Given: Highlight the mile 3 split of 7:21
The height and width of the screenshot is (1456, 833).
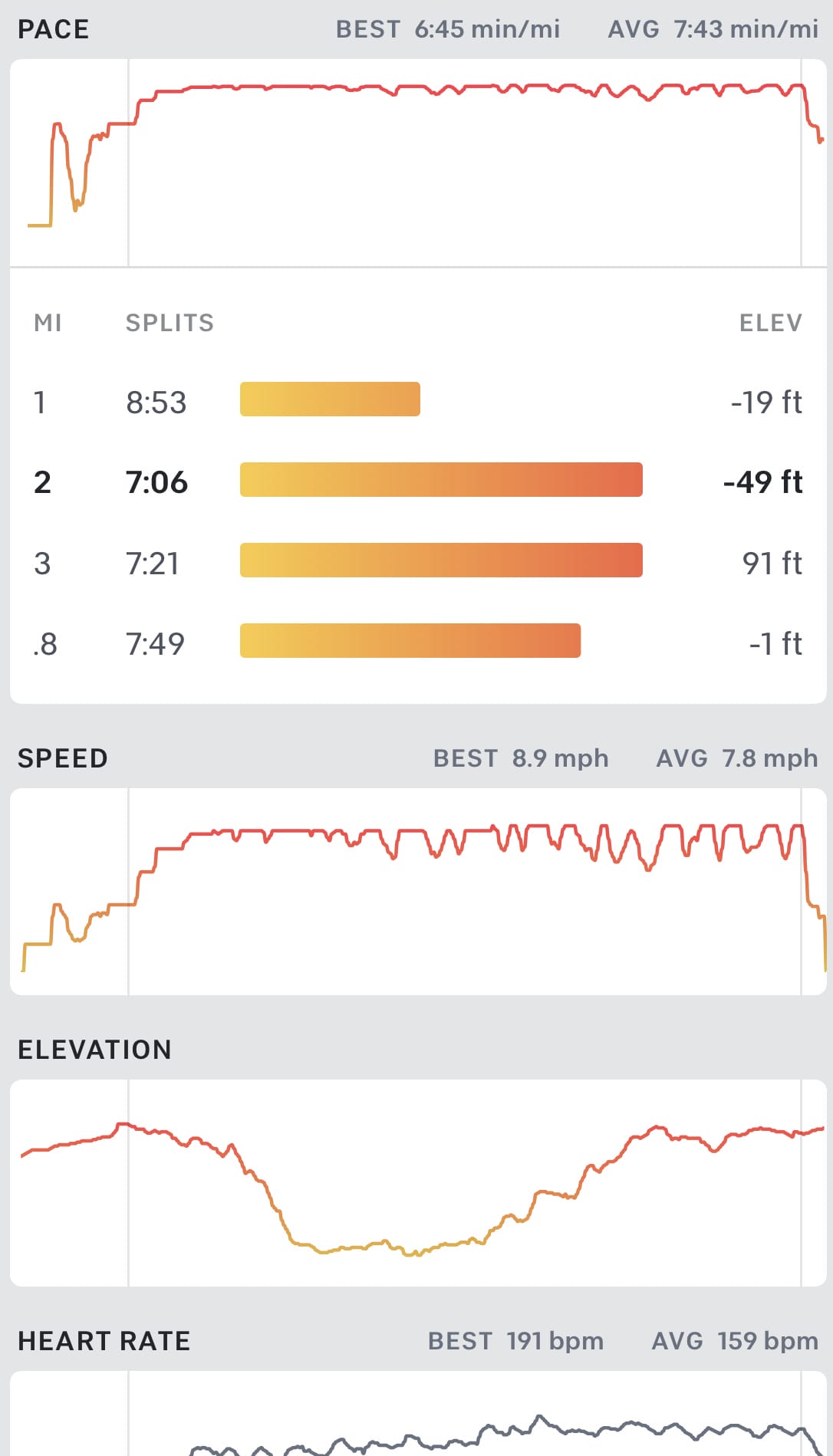Looking at the screenshot, I should point(417,562).
